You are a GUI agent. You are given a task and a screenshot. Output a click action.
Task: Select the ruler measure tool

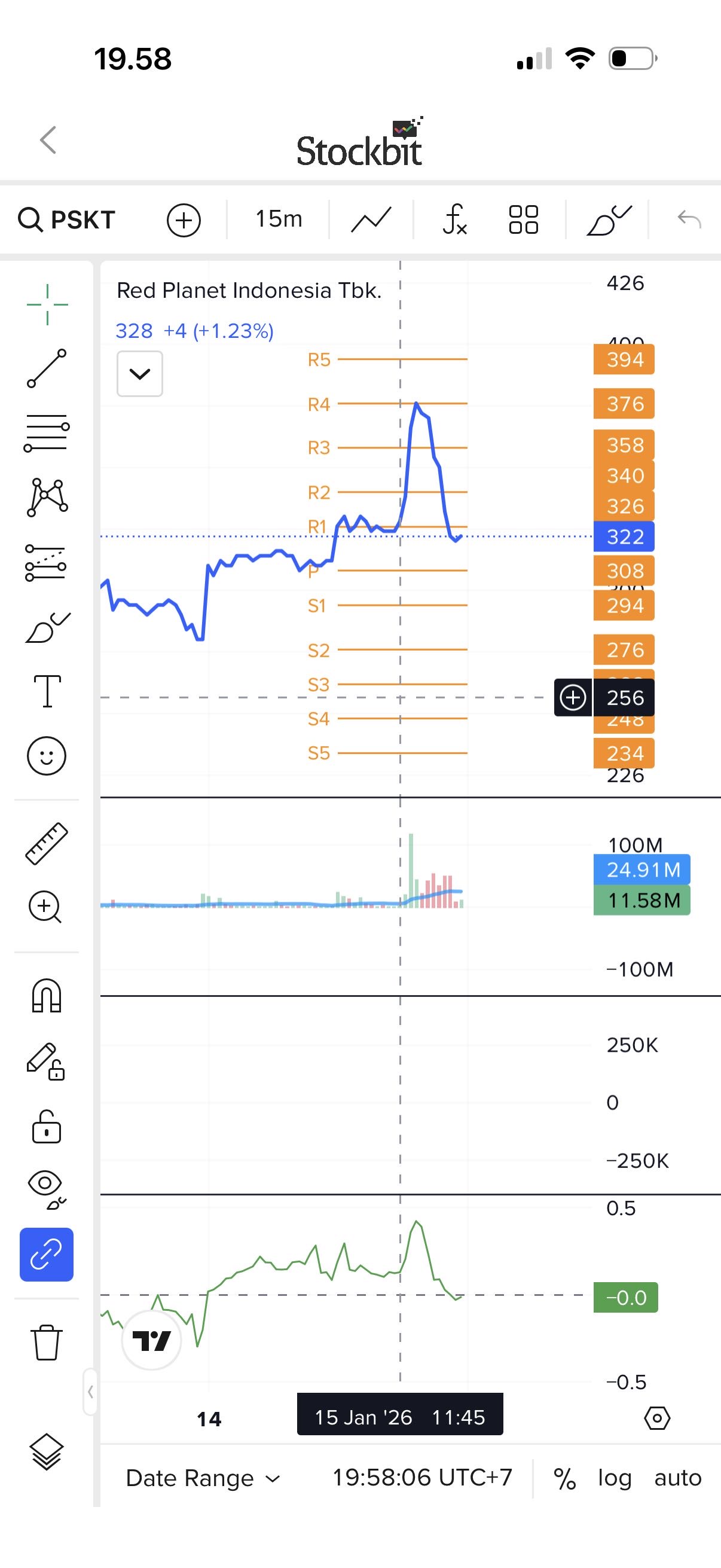(46, 844)
